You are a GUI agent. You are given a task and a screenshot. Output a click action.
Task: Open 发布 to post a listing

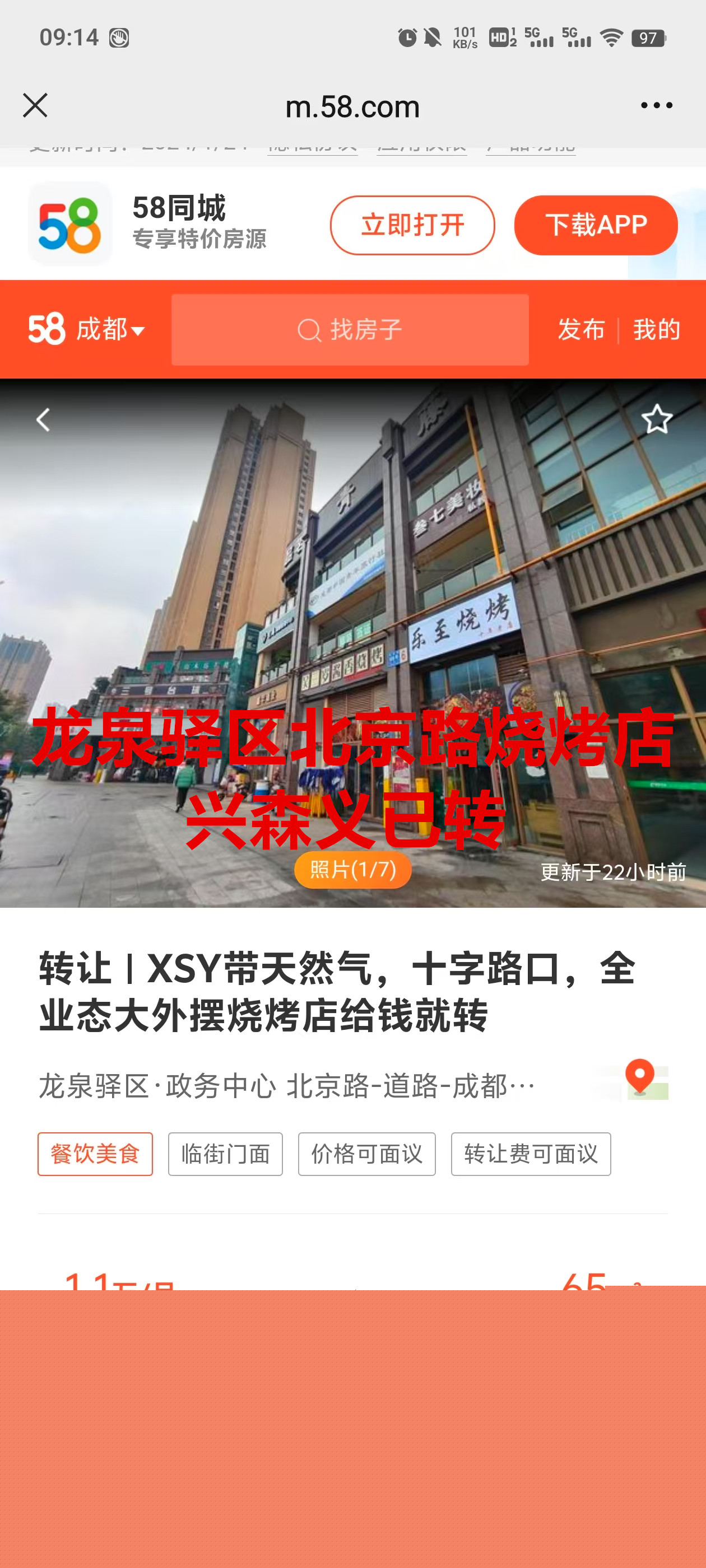(580, 330)
